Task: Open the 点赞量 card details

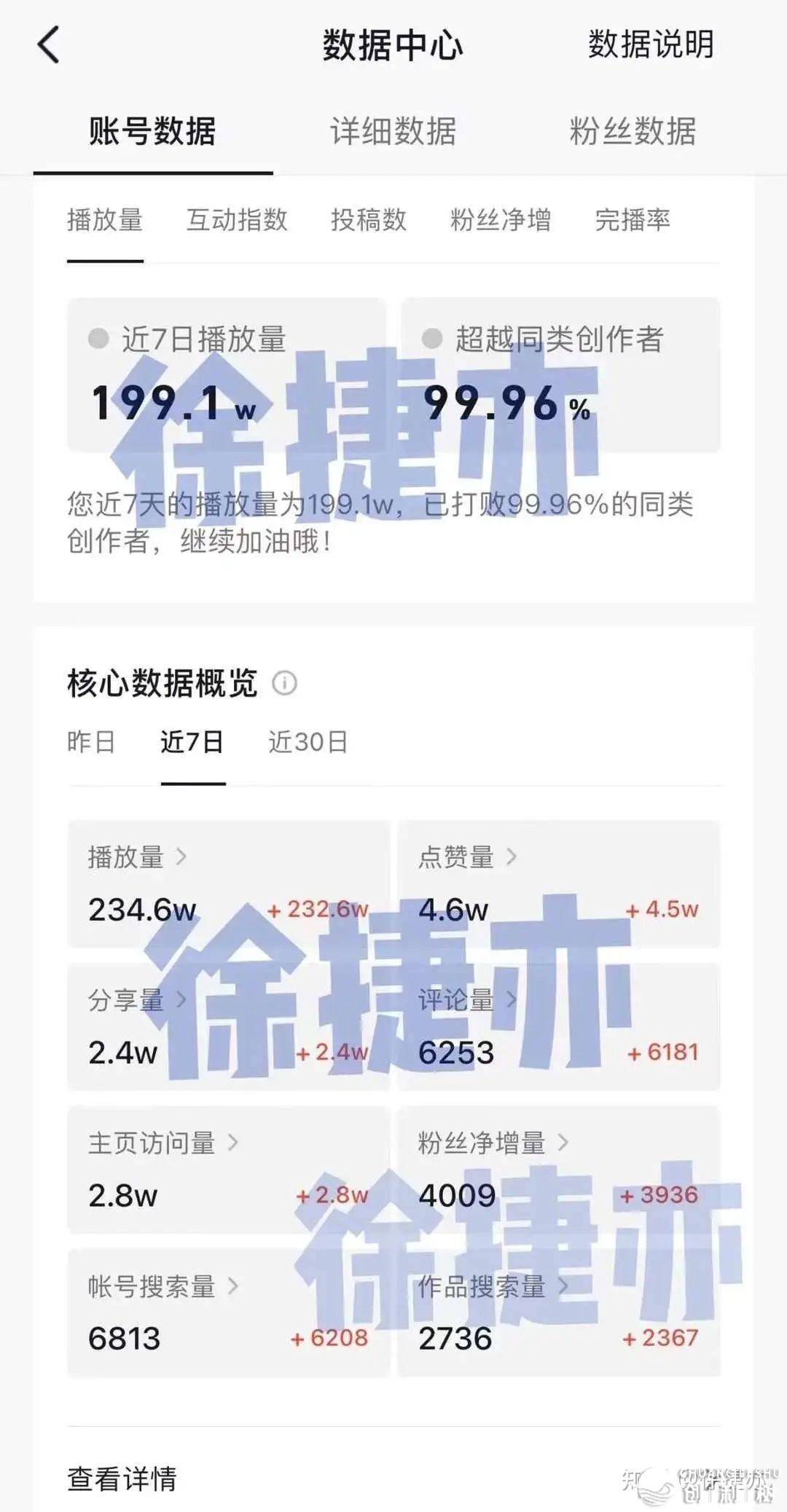Action: click(x=558, y=883)
